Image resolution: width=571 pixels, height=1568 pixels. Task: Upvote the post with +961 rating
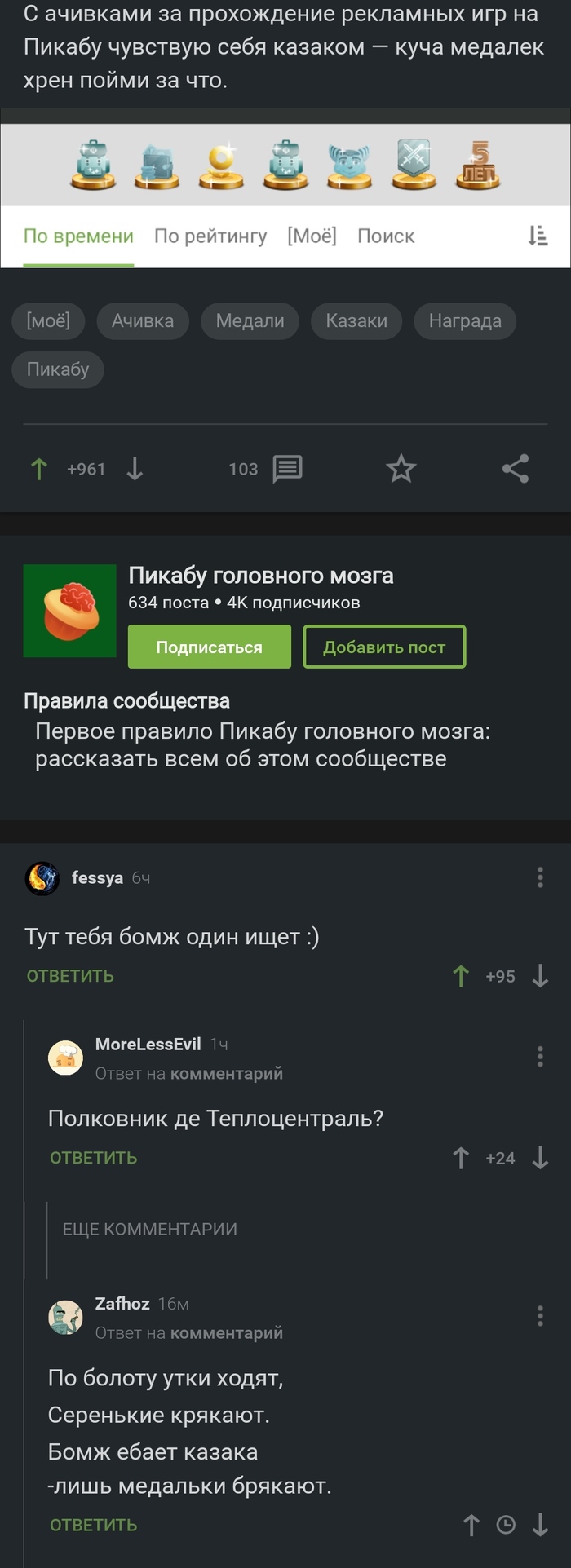(38, 469)
